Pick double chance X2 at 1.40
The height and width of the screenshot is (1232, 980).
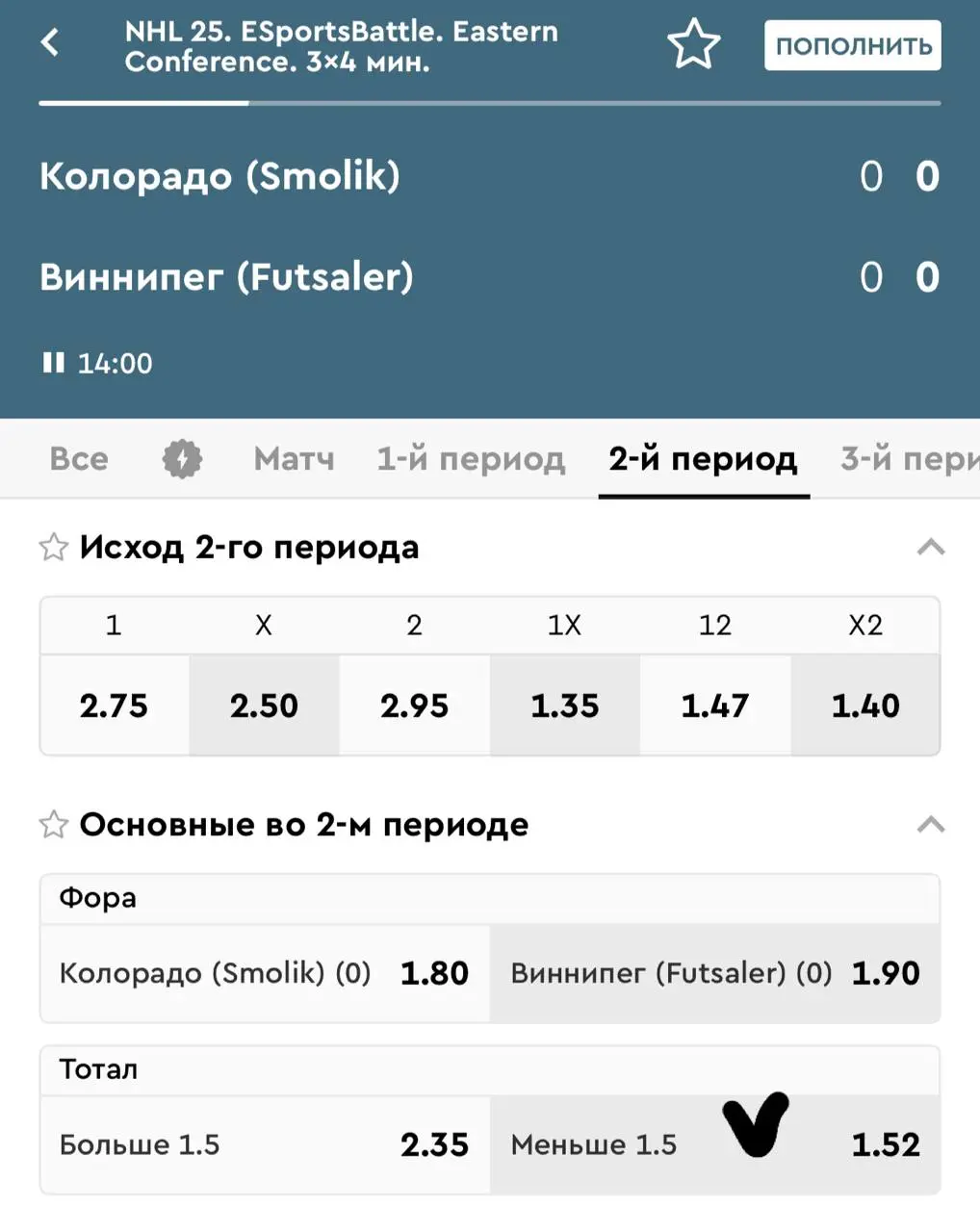click(x=864, y=706)
